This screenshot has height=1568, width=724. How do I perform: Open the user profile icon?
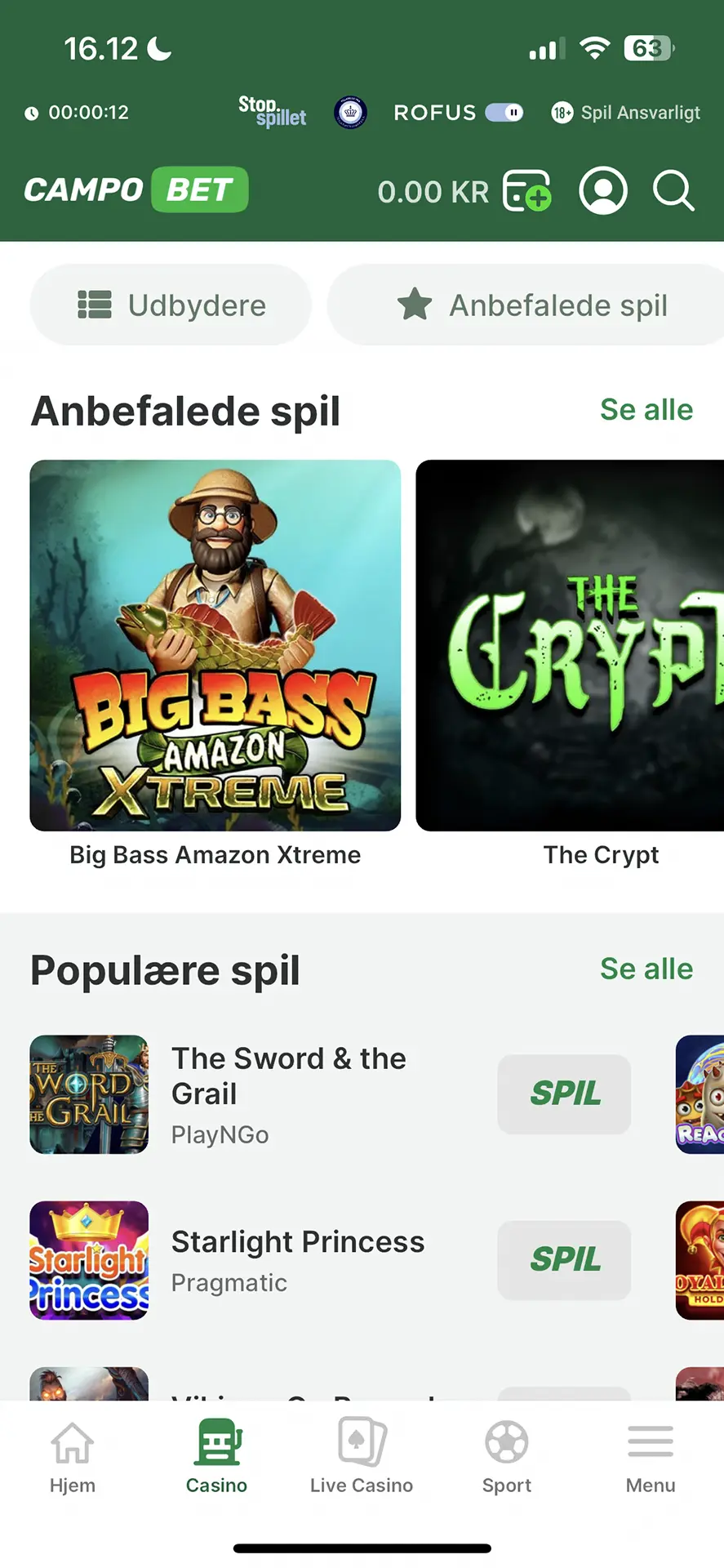tap(603, 191)
